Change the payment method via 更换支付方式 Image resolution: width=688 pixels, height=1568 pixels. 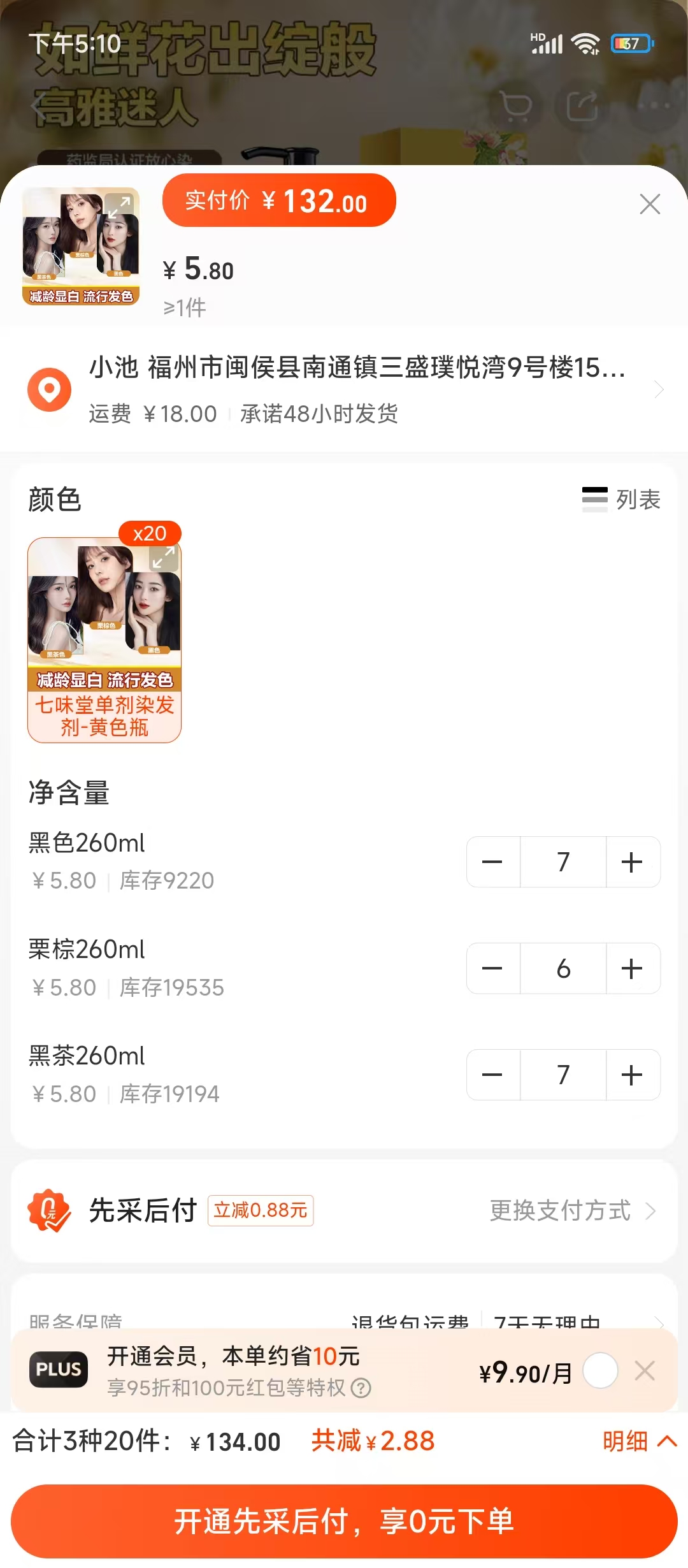(x=571, y=1210)
